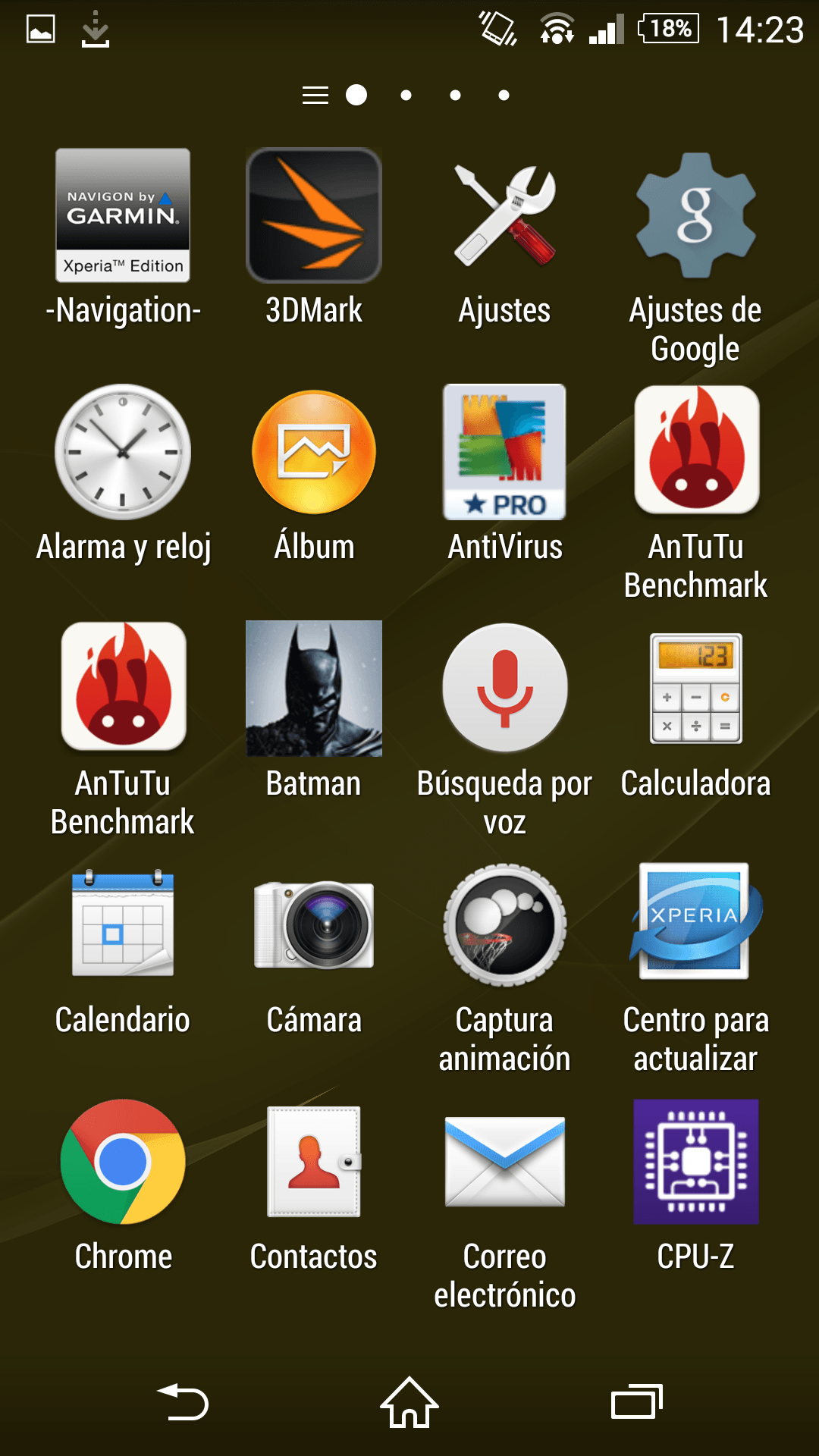Launch the Batman game
This screenshot has height=1456, width=819.
tap(314, 689)
